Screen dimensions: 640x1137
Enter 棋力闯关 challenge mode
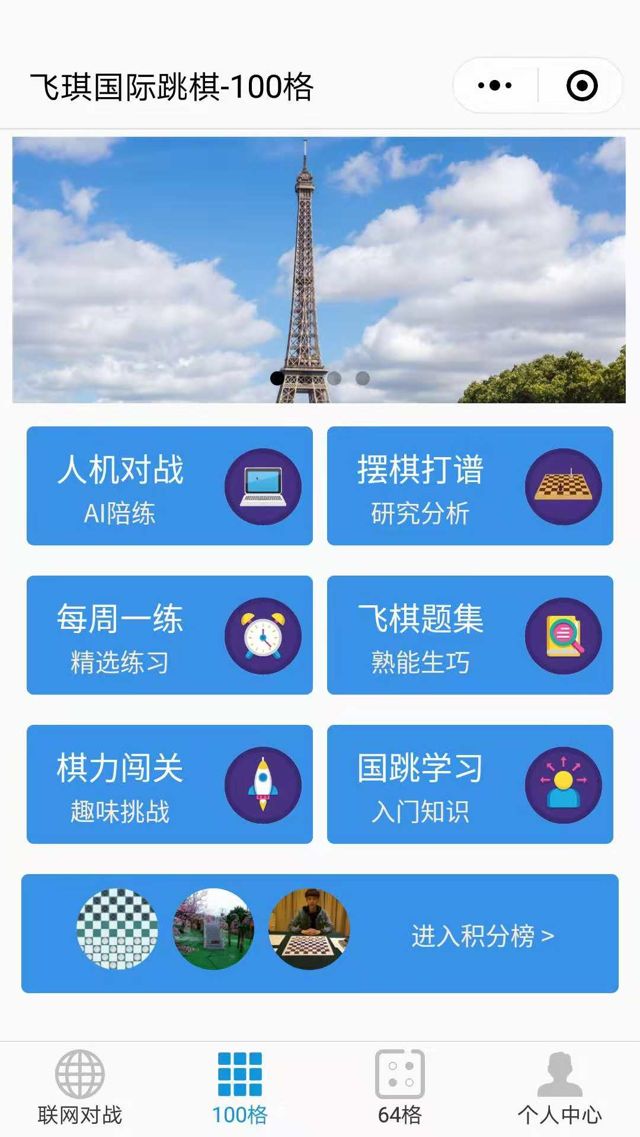click(169, 784)
